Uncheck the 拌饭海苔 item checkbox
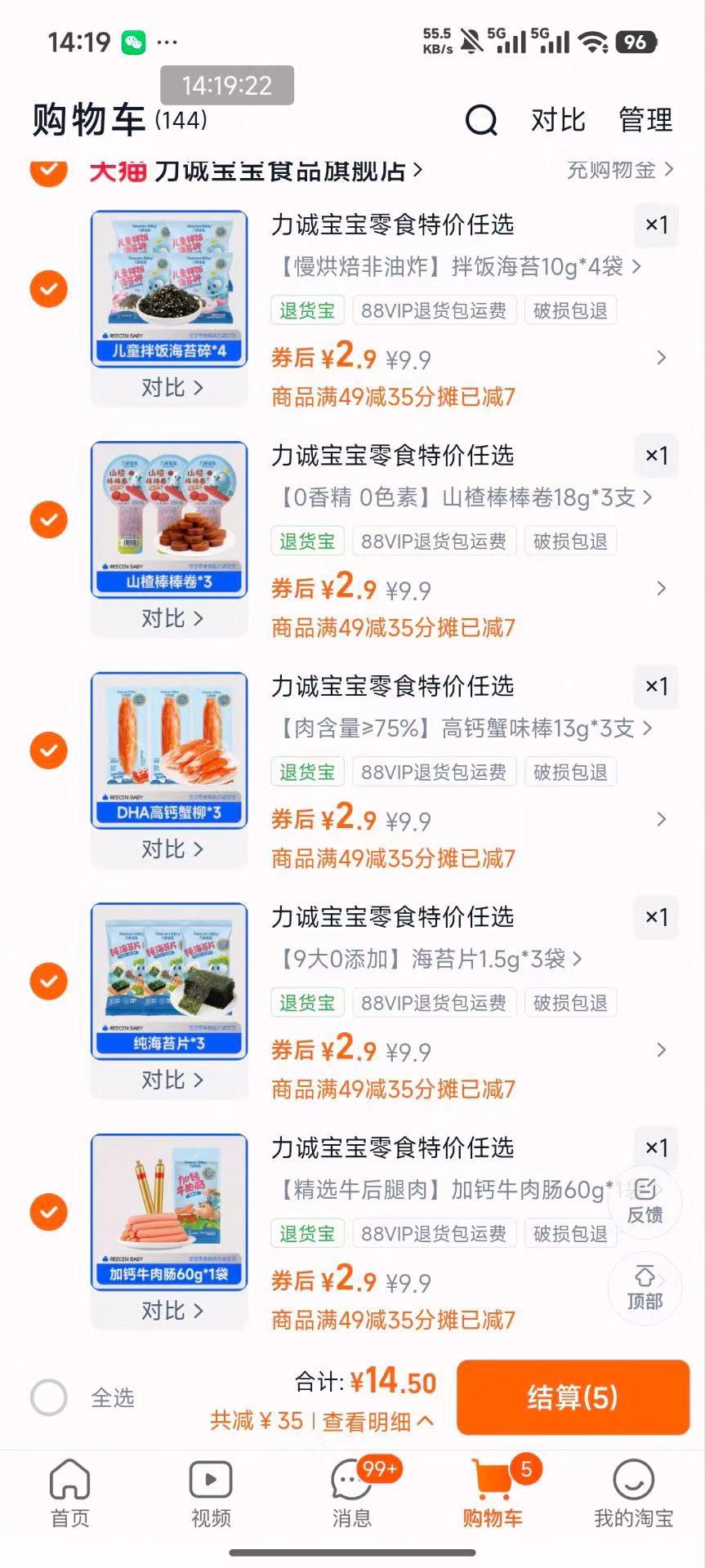 click(x=48, y=288)
